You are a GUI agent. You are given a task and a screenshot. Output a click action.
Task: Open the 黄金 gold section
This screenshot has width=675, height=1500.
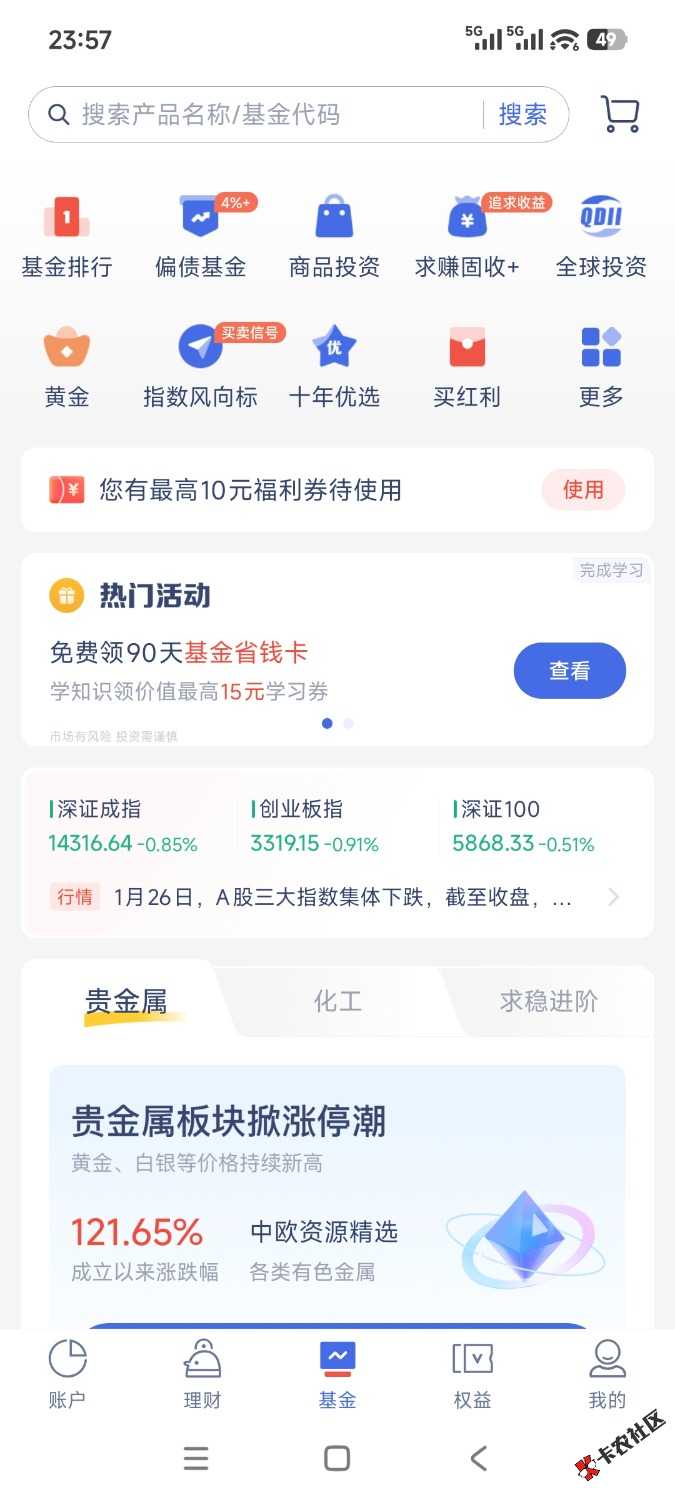67,366
